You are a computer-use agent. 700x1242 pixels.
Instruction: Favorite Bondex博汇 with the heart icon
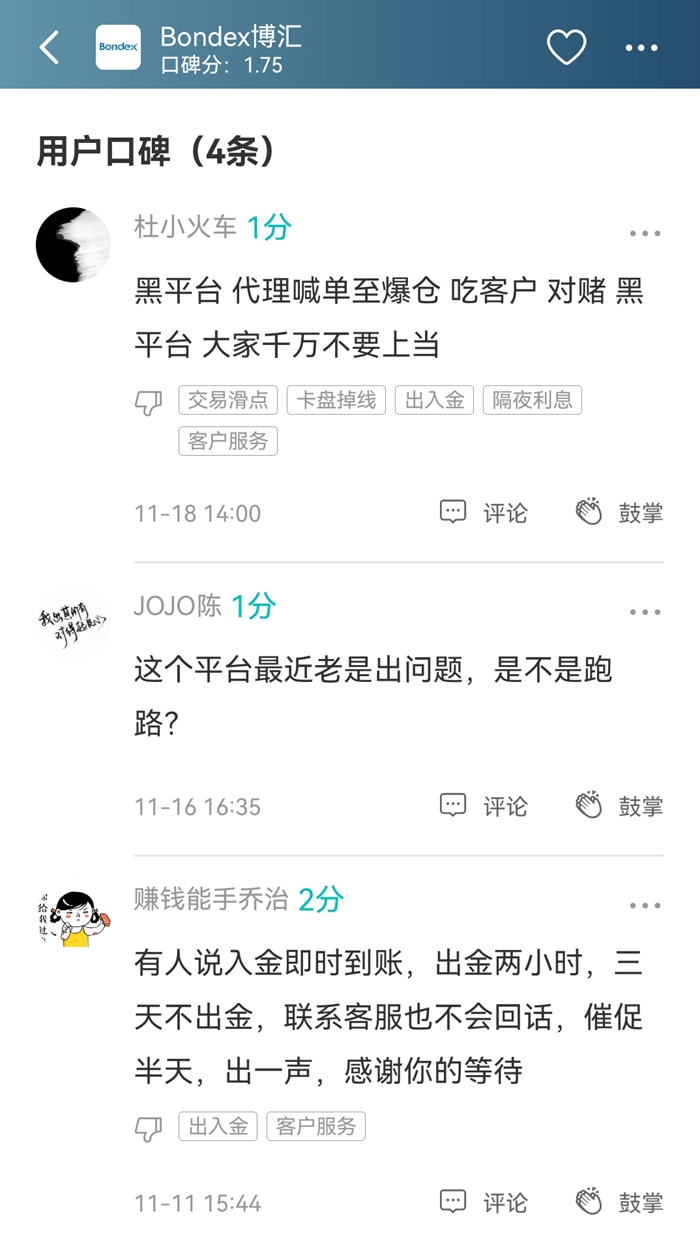click(x=566, y=47)
